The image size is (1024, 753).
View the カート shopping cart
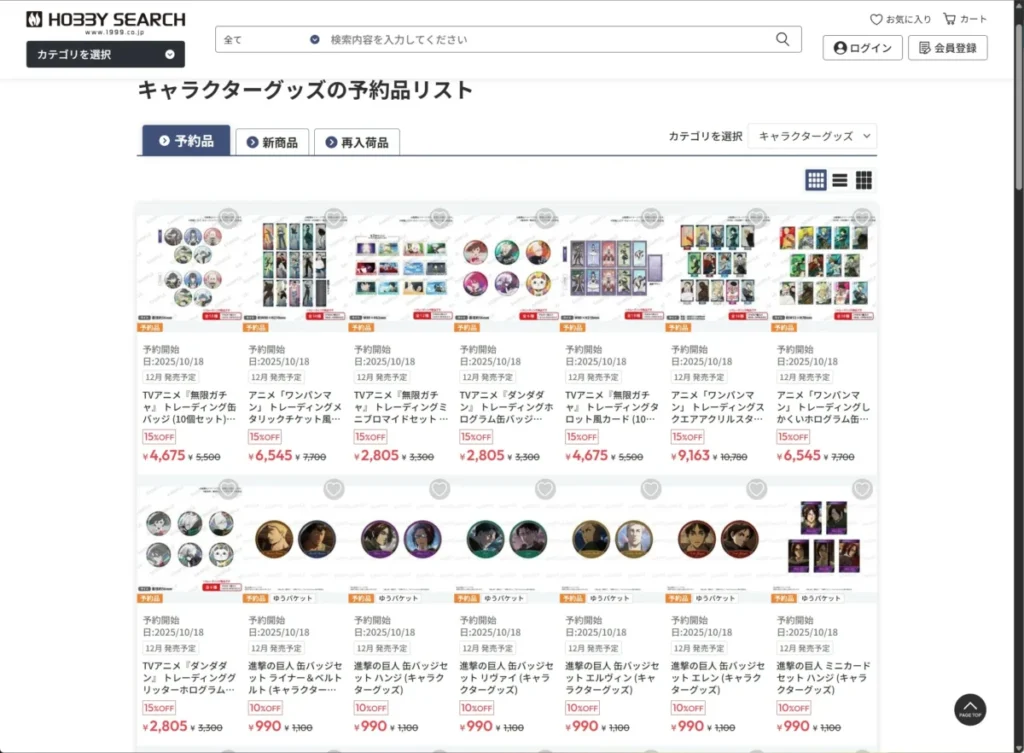[964, 19]
